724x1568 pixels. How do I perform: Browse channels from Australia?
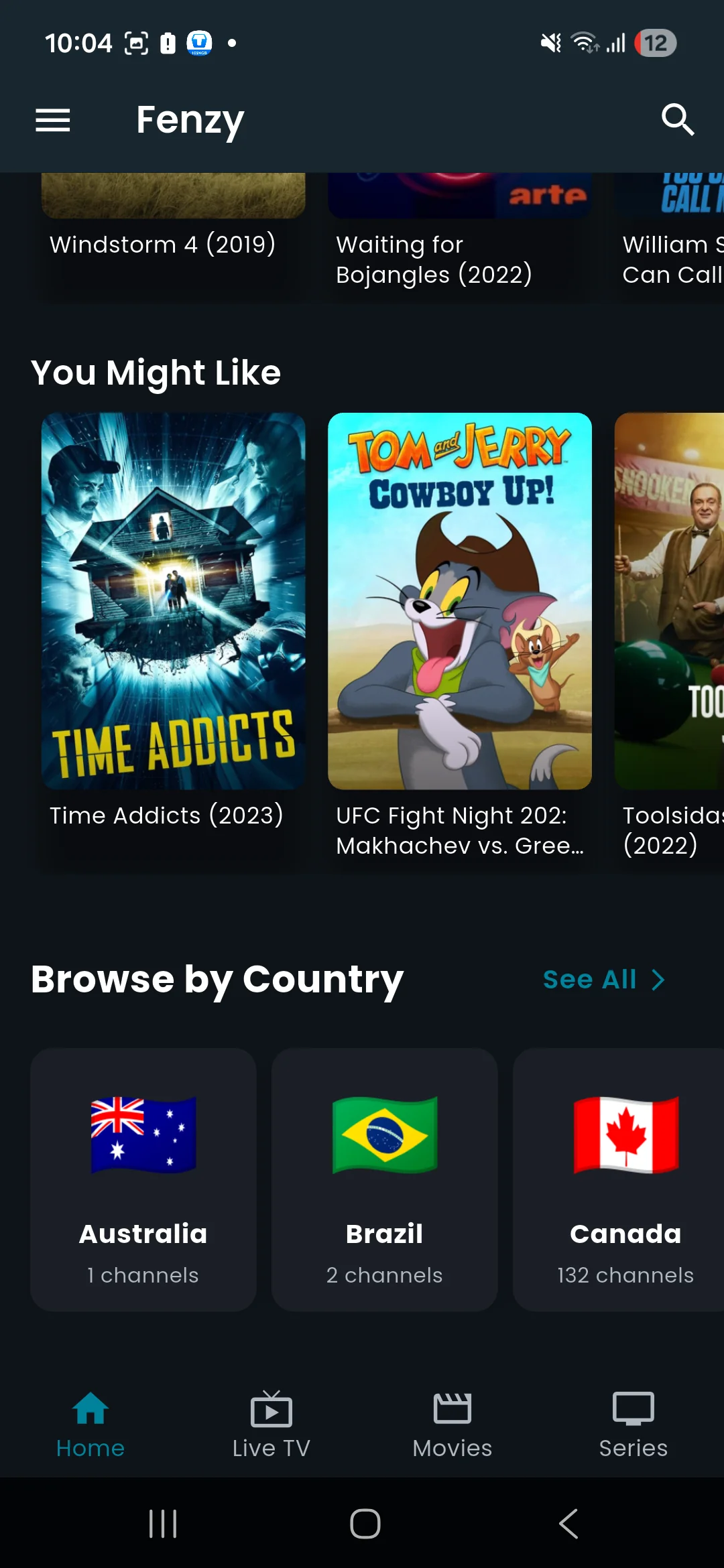click(143, 1179)
